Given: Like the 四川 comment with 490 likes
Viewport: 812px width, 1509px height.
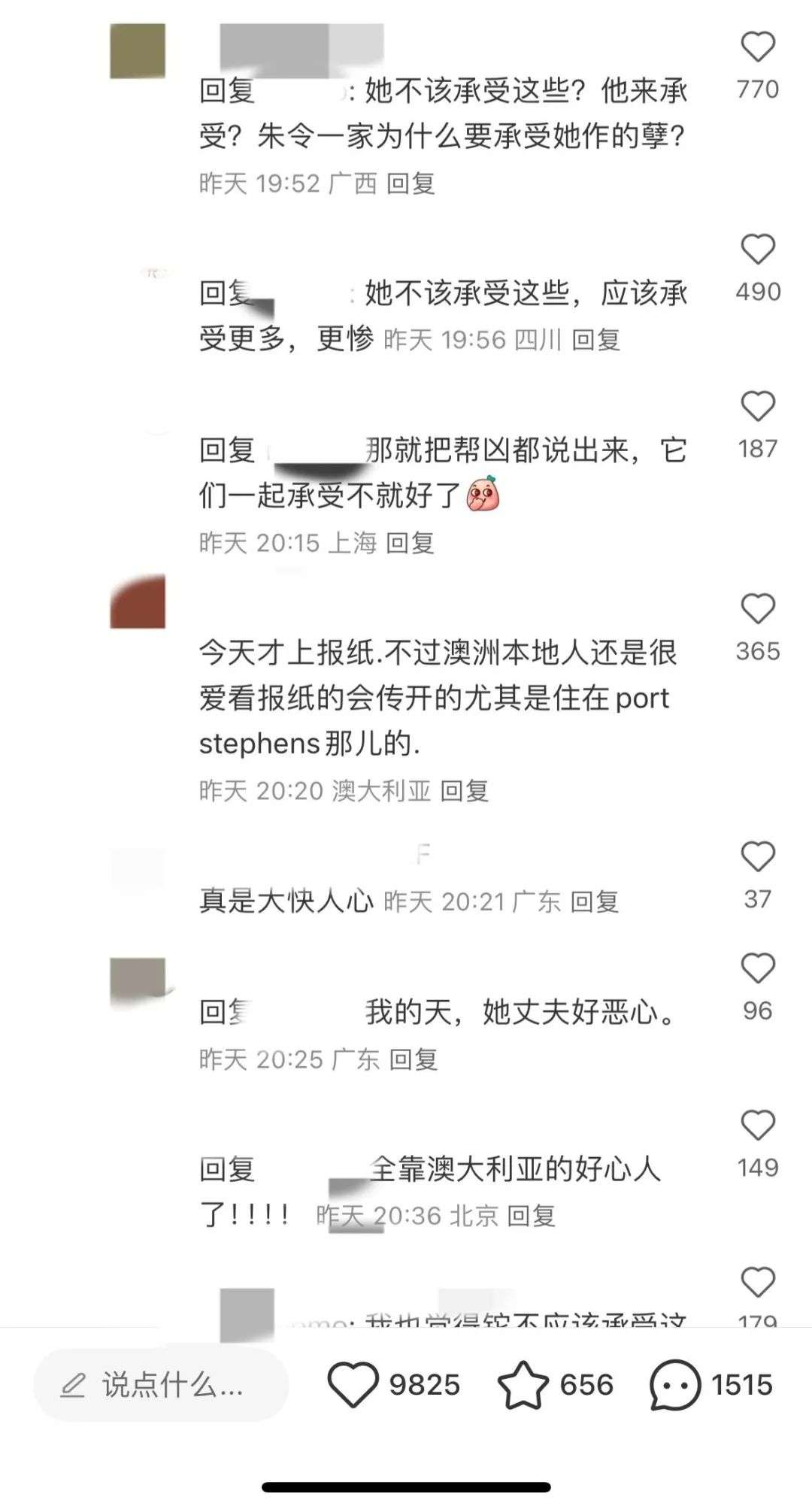Looking at the screenshot, I should (758, 250).
